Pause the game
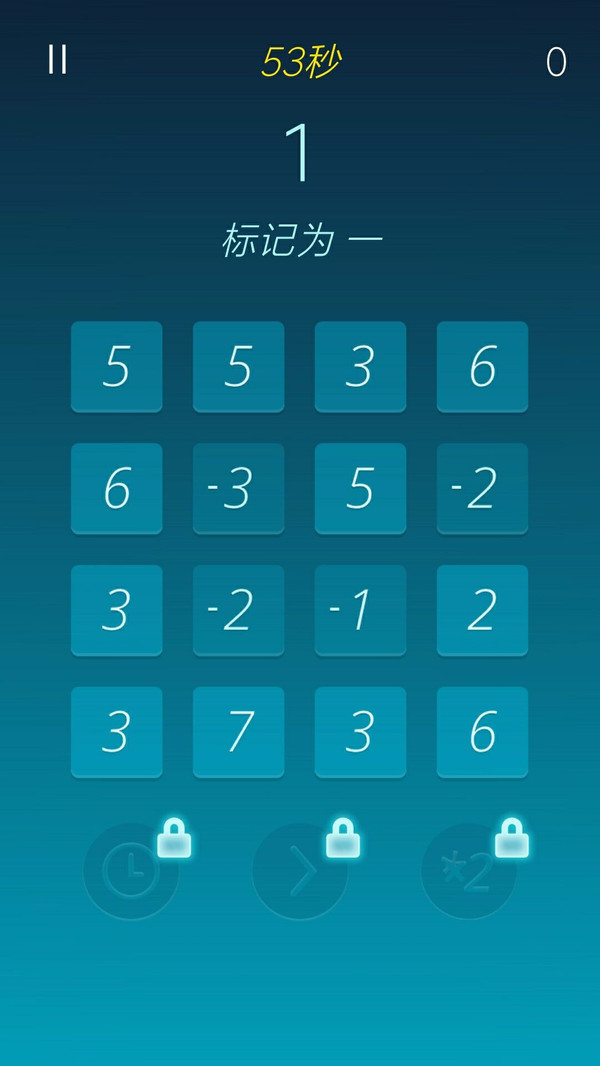 tap(58, 61)
